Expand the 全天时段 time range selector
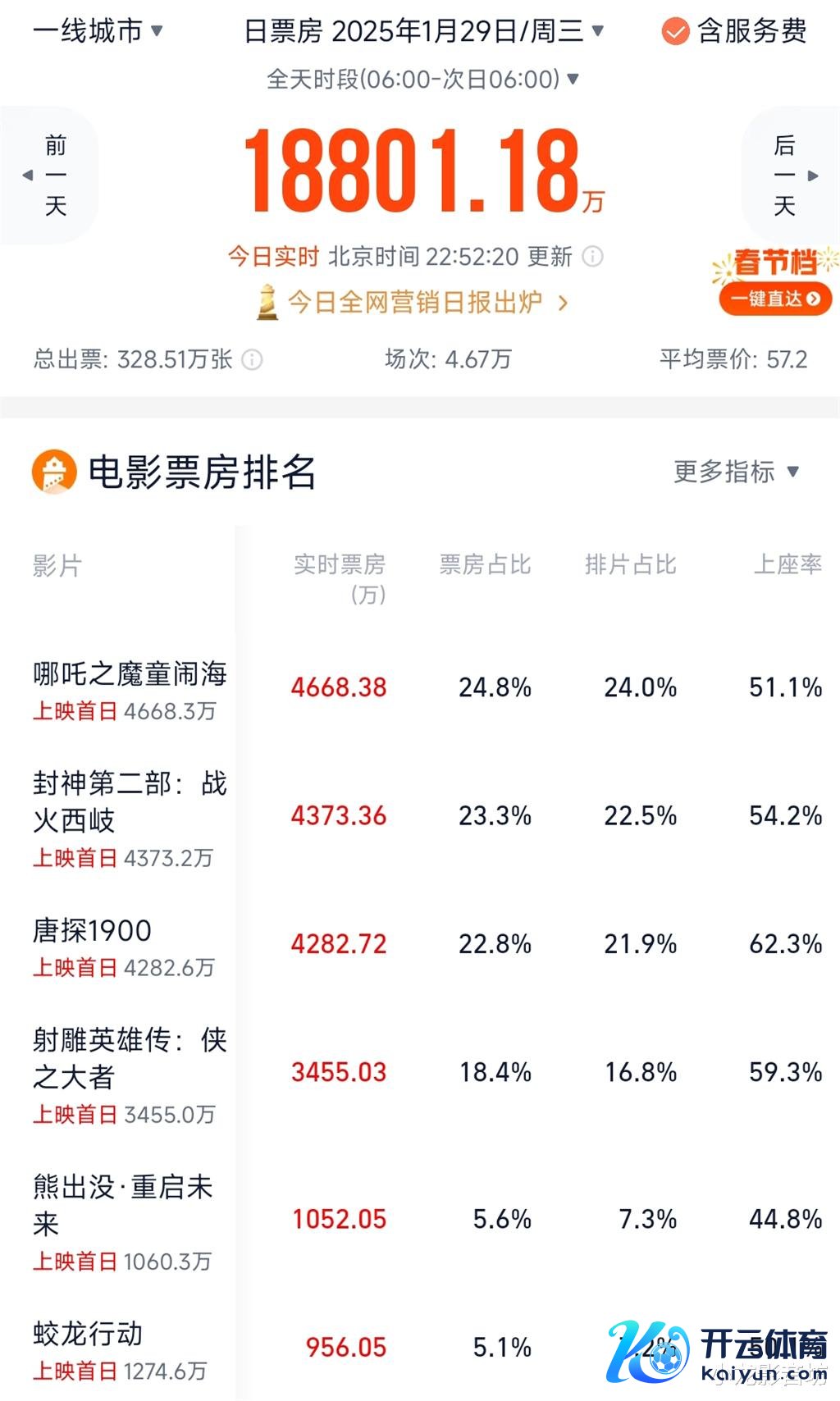840x1401 pixels. tap(423, 80)
